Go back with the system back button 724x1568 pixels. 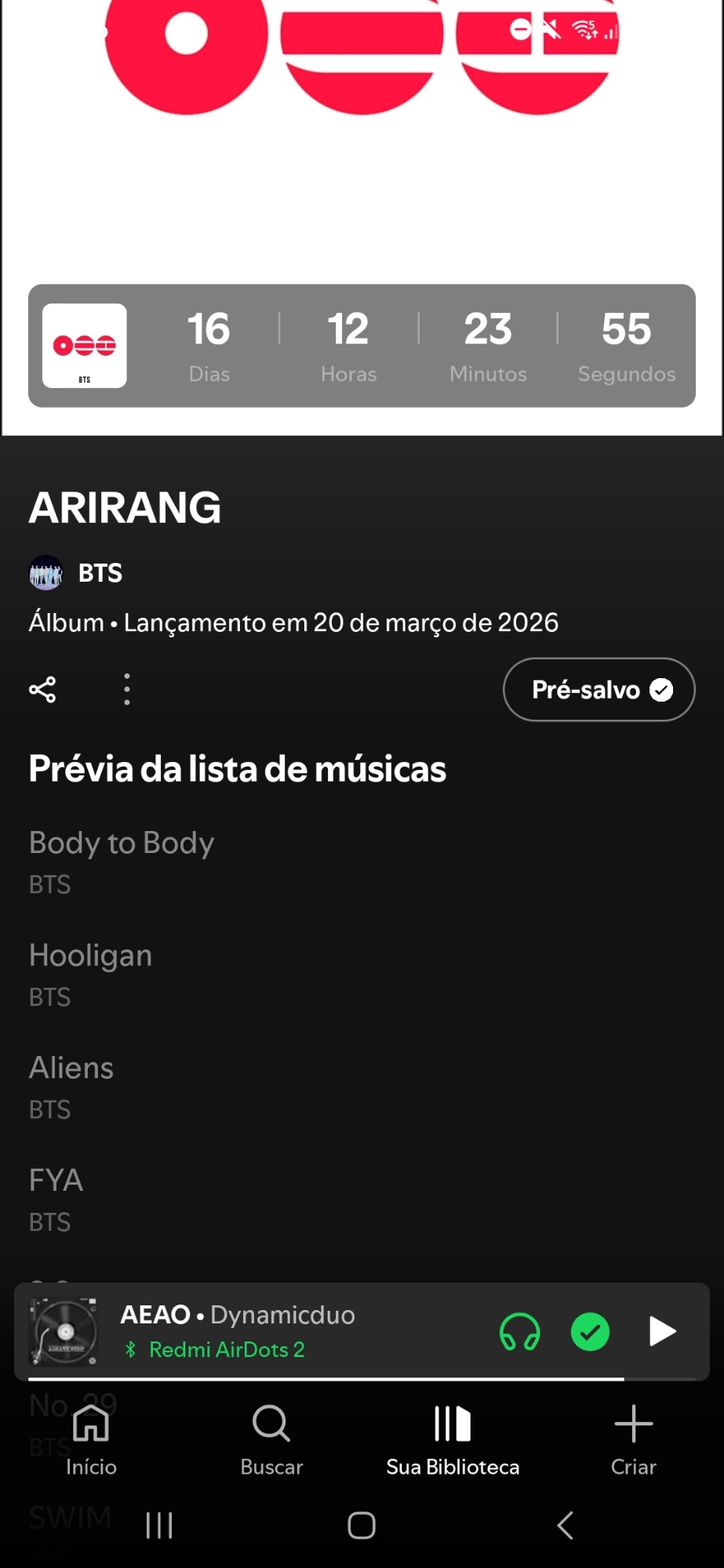click(x=565, y=1526)
